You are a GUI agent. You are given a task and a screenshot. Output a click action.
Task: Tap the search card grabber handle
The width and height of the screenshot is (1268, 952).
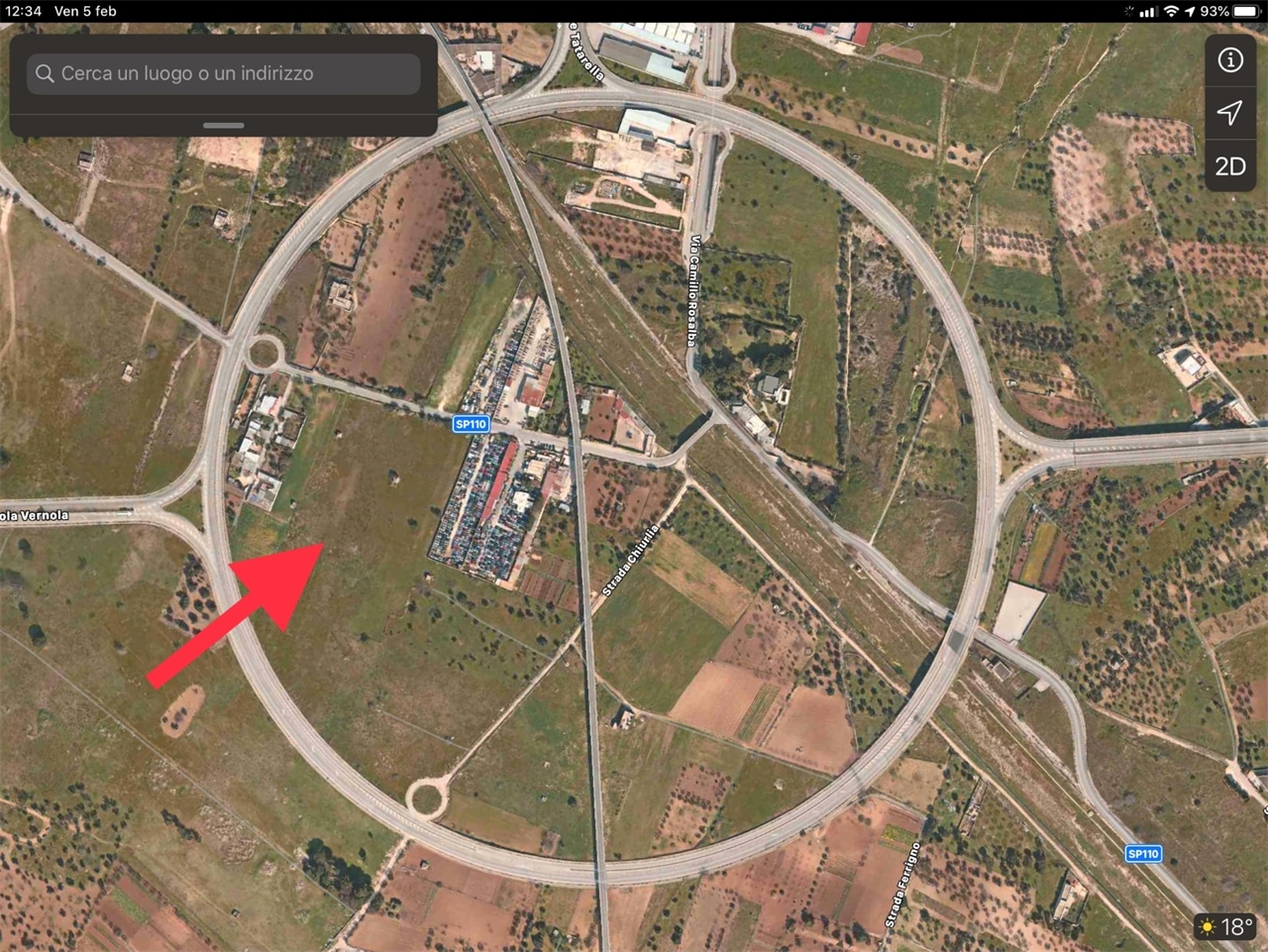[224, 126]
